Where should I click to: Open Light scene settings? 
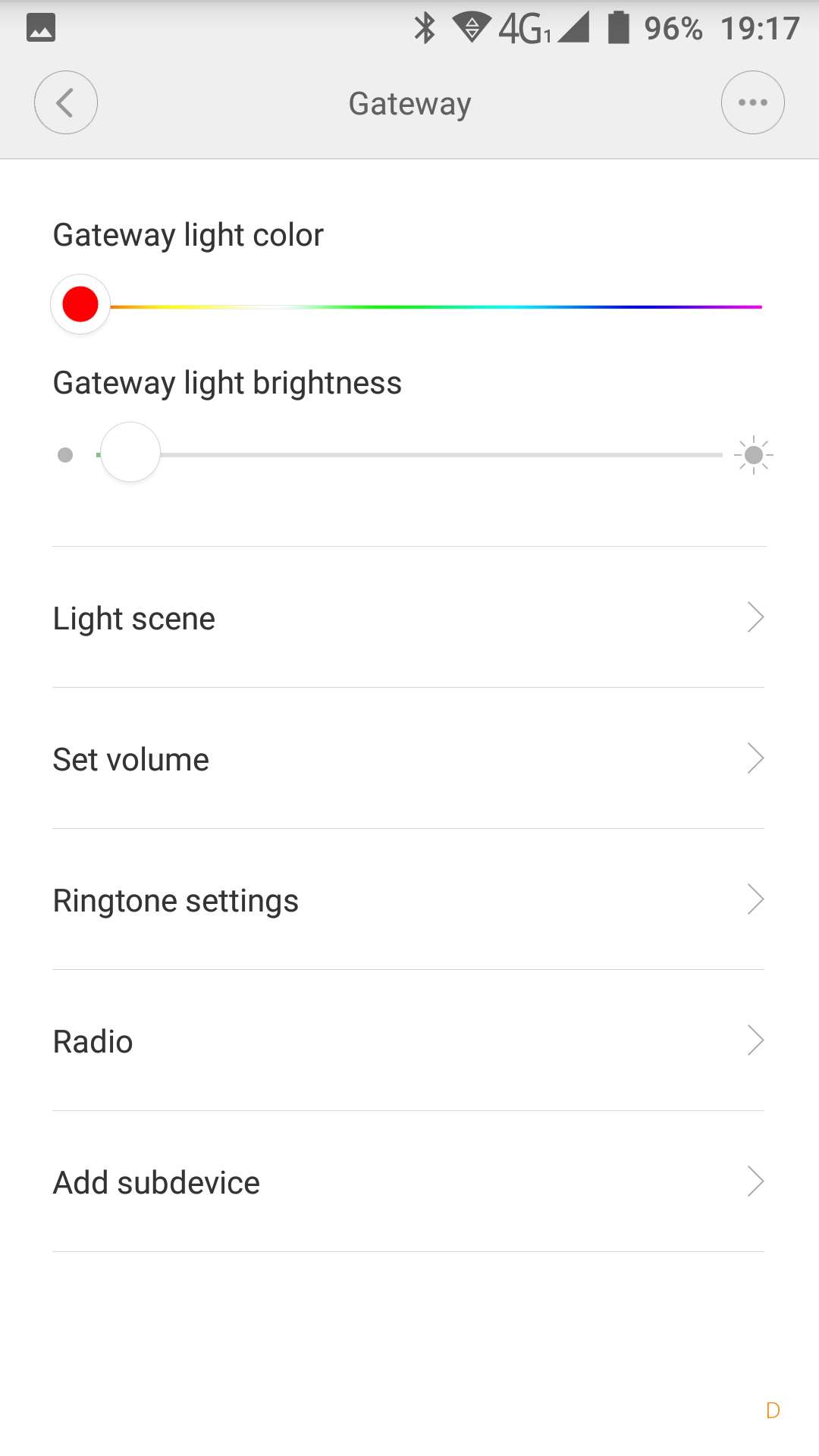(408, 618)
